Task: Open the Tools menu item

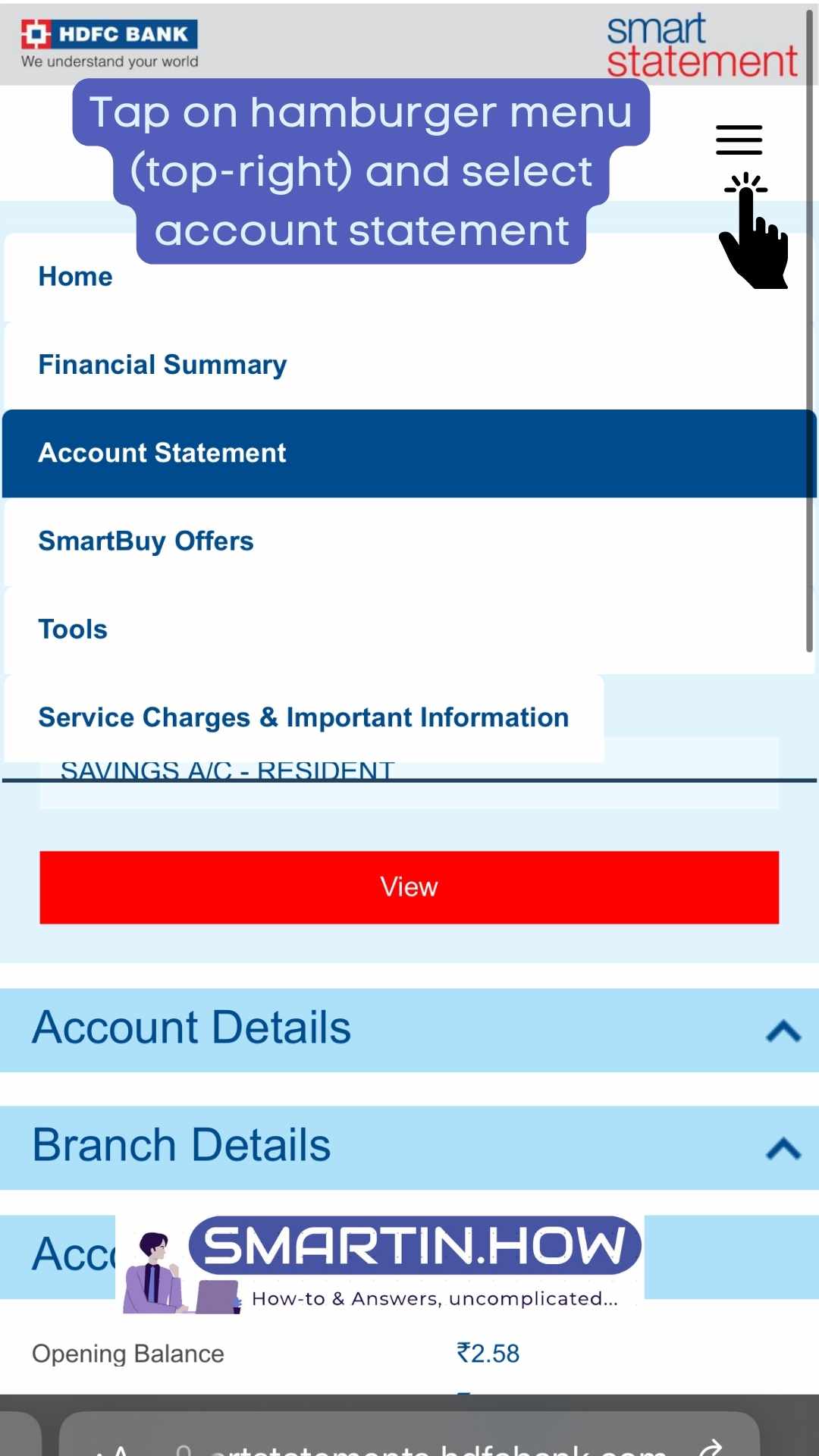Action: pyautogui.click(x=409, y=629)
